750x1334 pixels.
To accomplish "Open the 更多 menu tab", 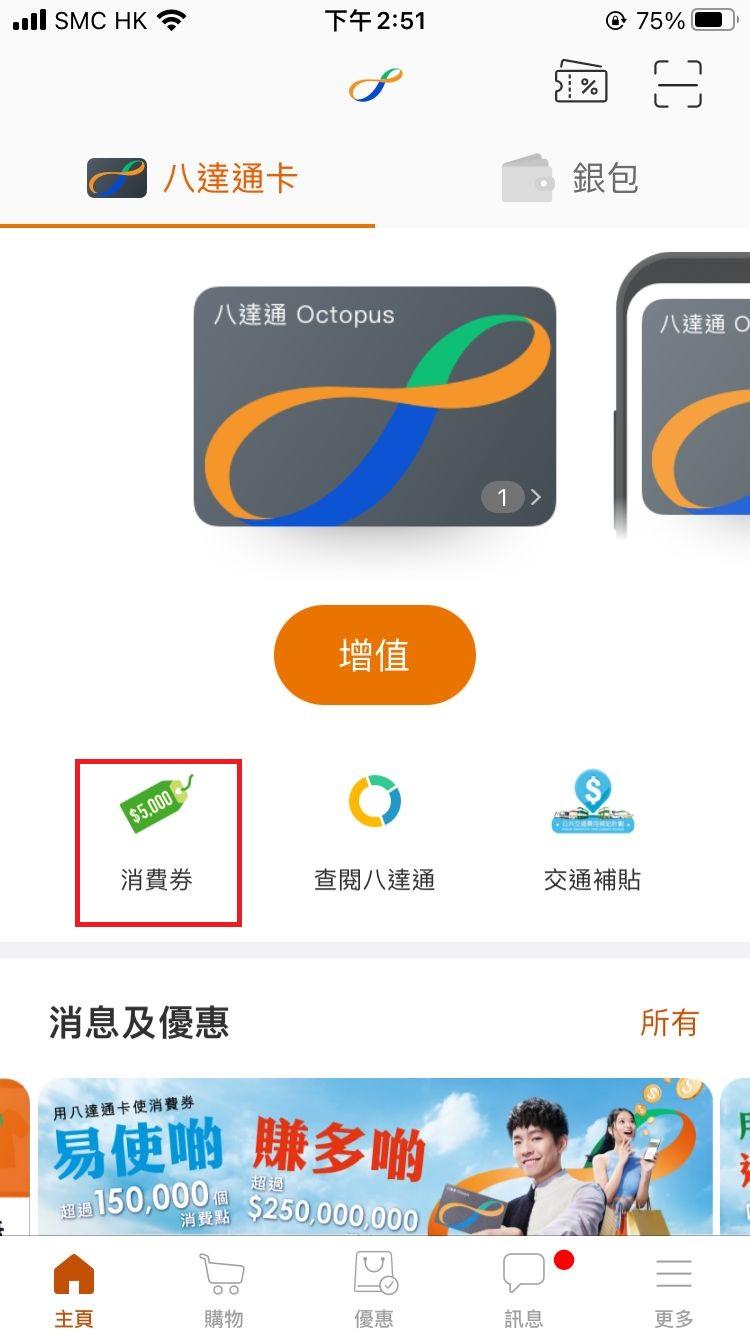I will tap(673, 1290).
